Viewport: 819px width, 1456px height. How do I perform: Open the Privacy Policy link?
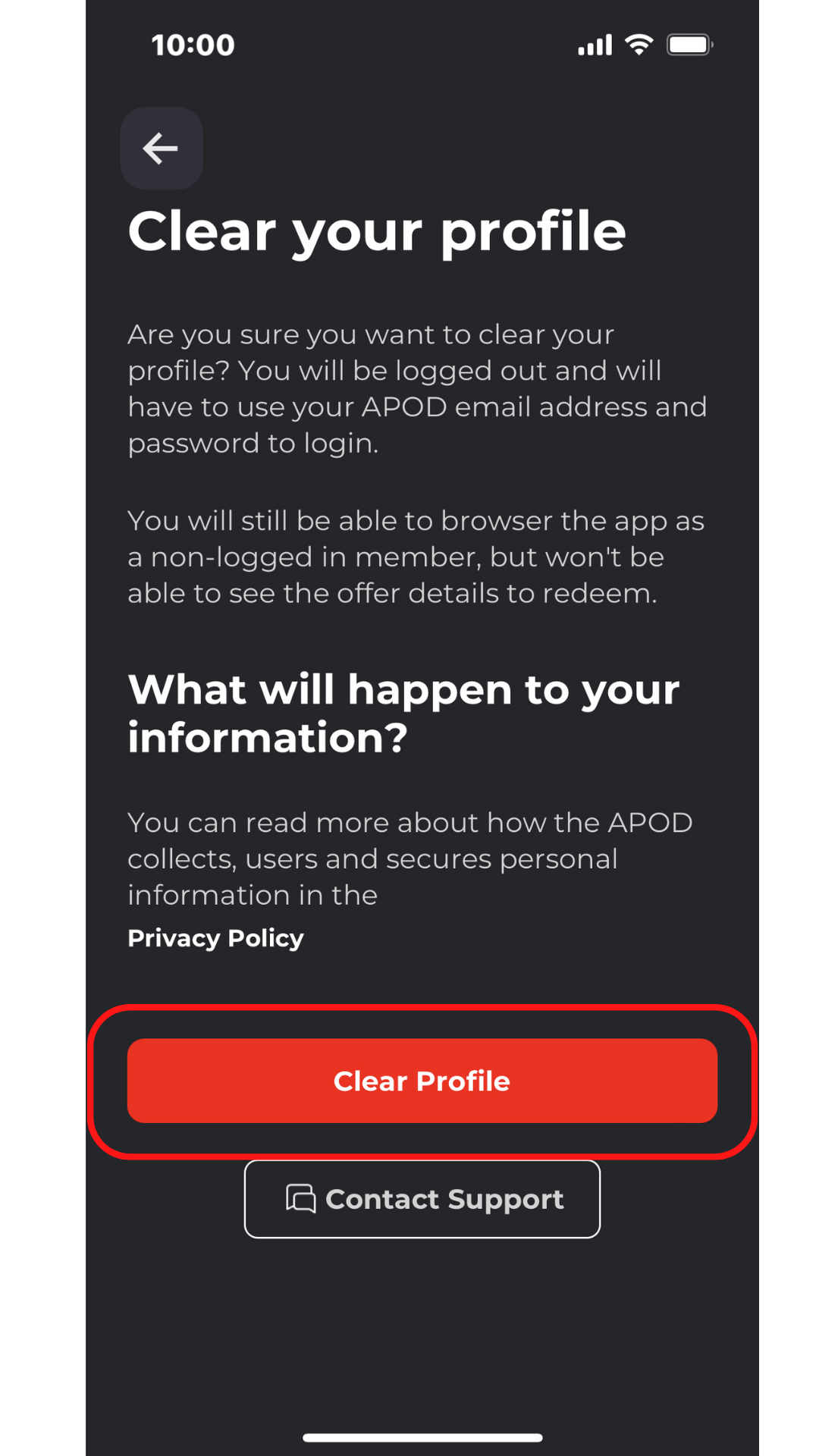pyautogui.click(x=215, y=938)
